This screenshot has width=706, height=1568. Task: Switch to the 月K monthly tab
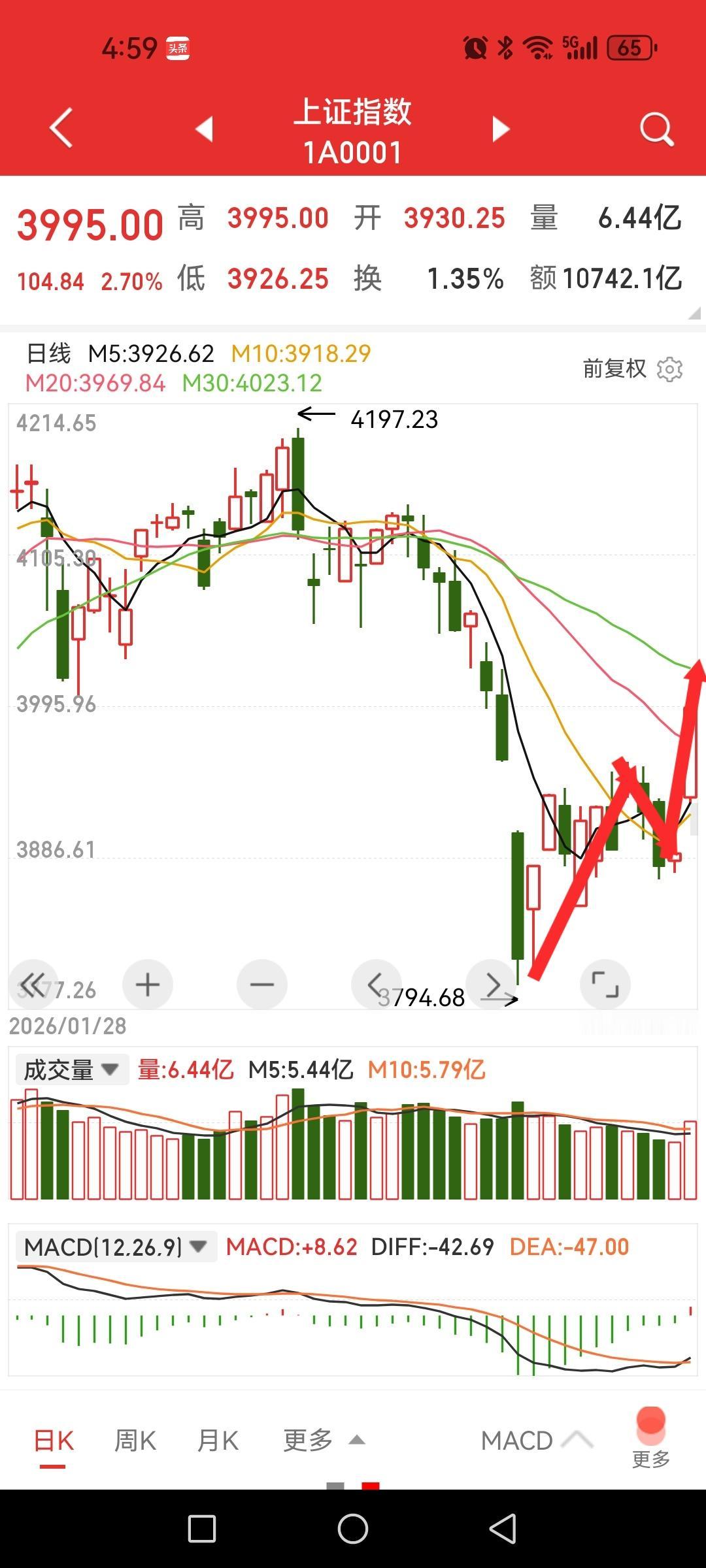[218, 1439]
